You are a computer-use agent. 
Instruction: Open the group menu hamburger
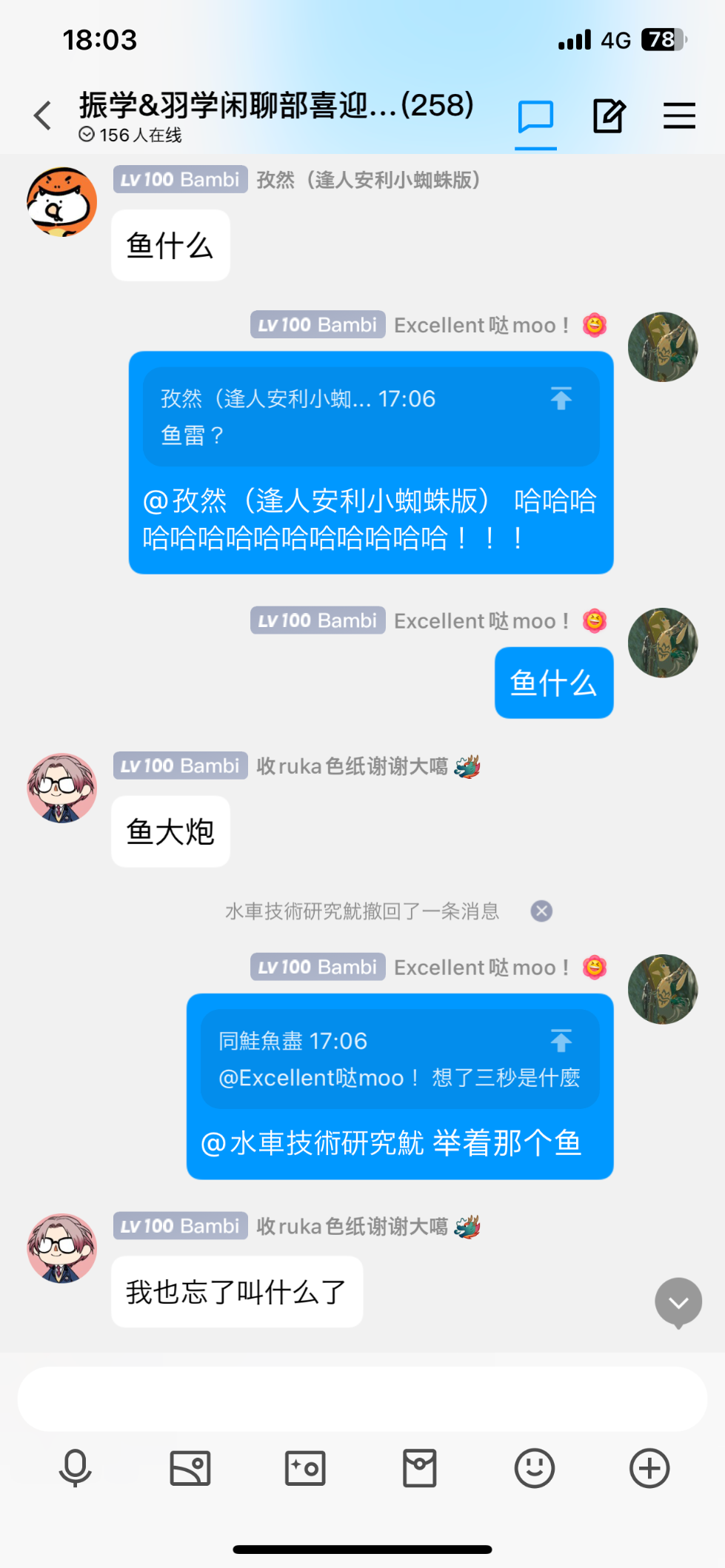pyautogui.click(x=679, y=116)
